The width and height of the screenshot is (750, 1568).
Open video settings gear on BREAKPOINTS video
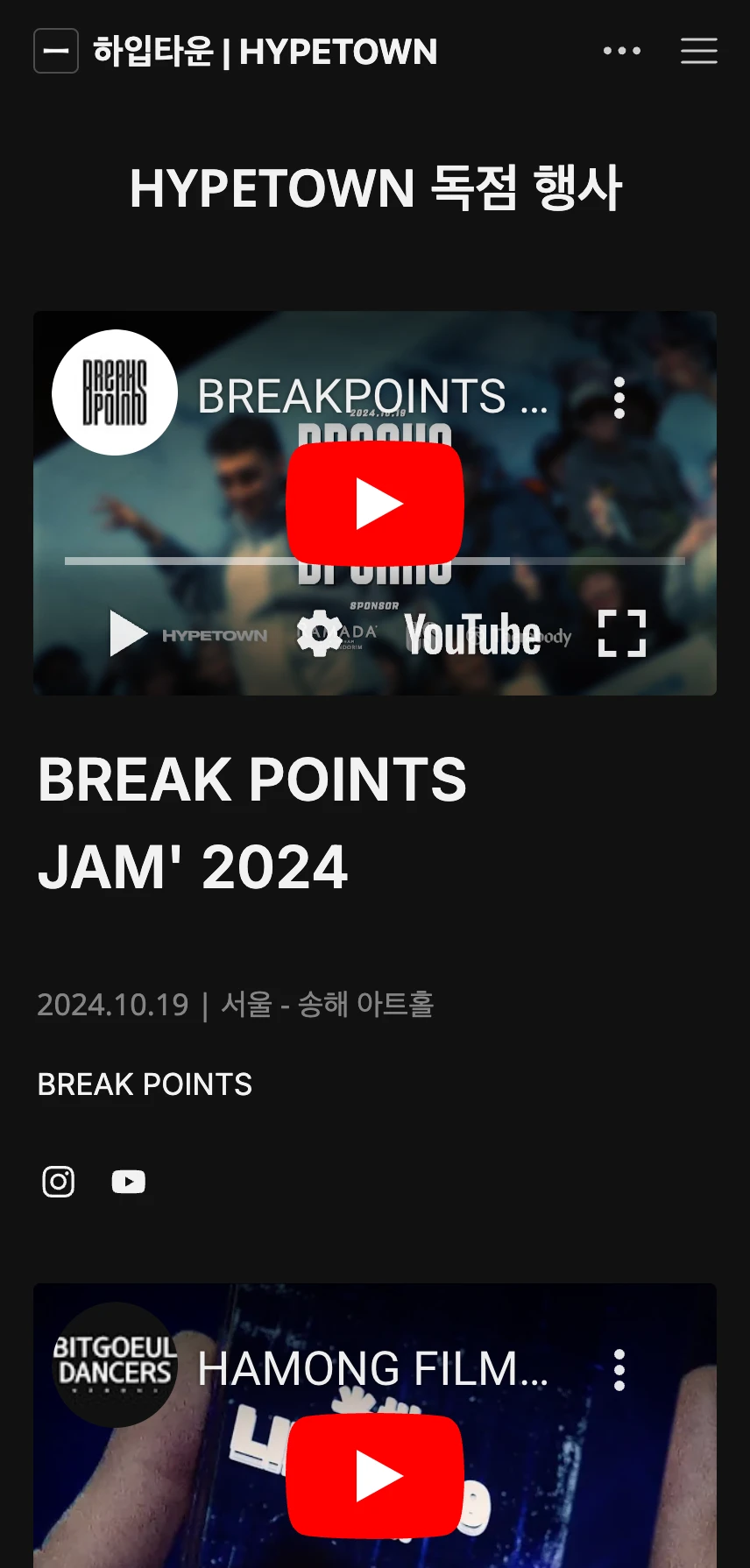click(x=320, y=633)
